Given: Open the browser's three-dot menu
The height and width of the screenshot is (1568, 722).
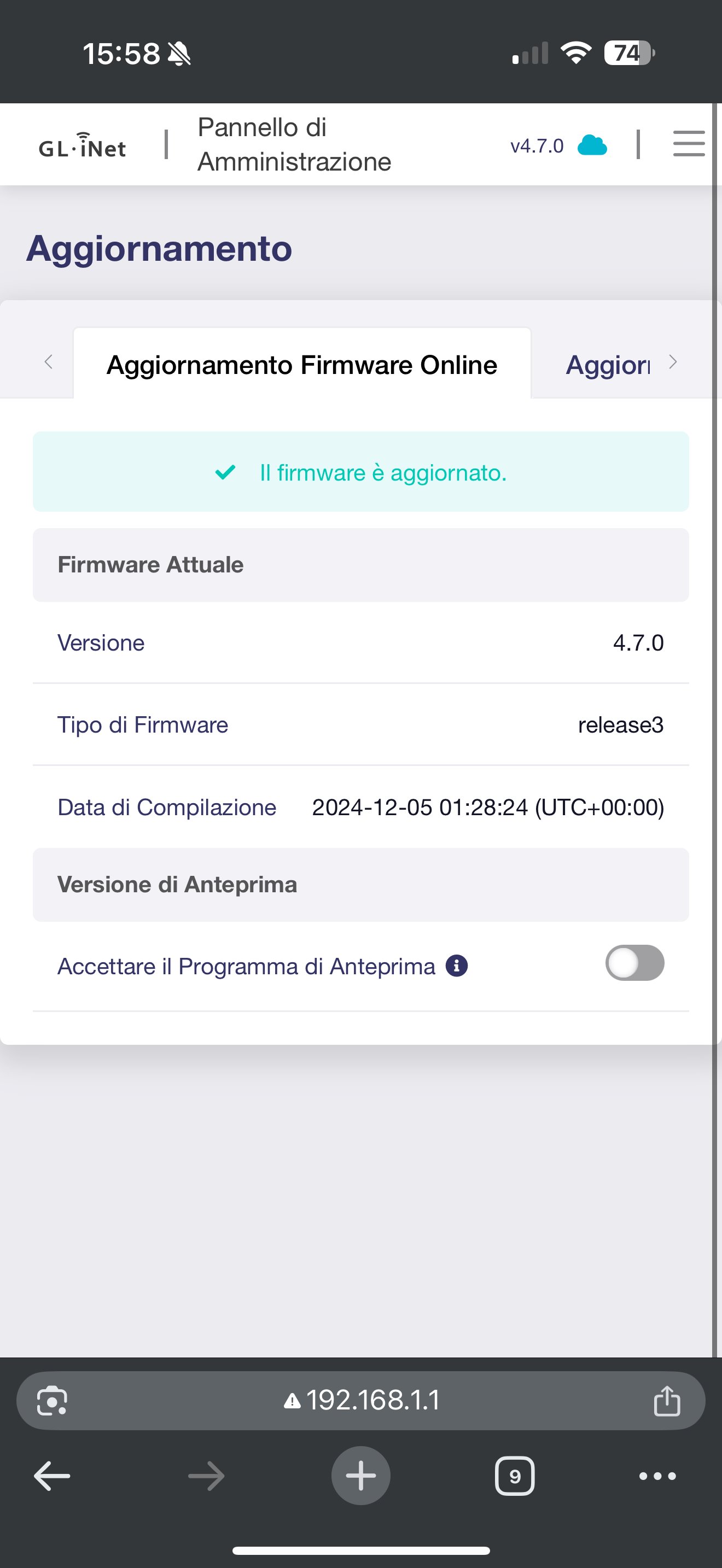Looking at the screenshot, I should 657,1476.
